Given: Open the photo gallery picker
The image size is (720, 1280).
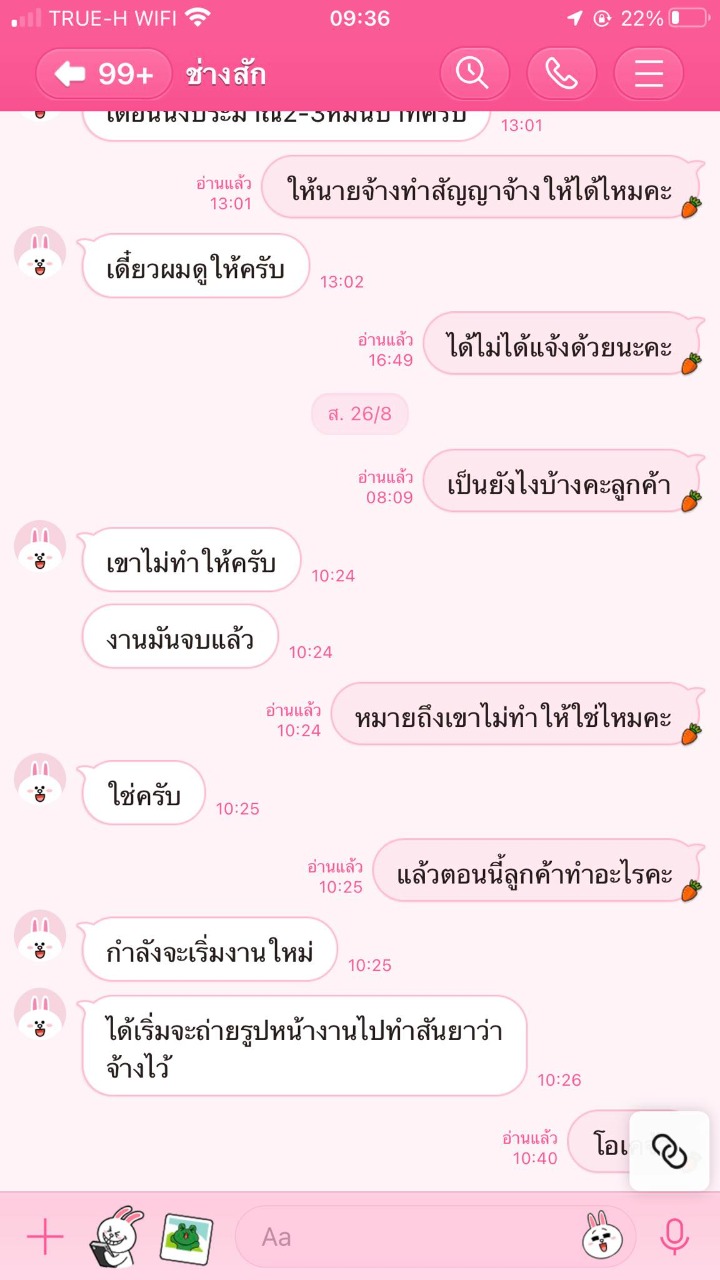Looking at the screenshot, I should pos(186,1237).
